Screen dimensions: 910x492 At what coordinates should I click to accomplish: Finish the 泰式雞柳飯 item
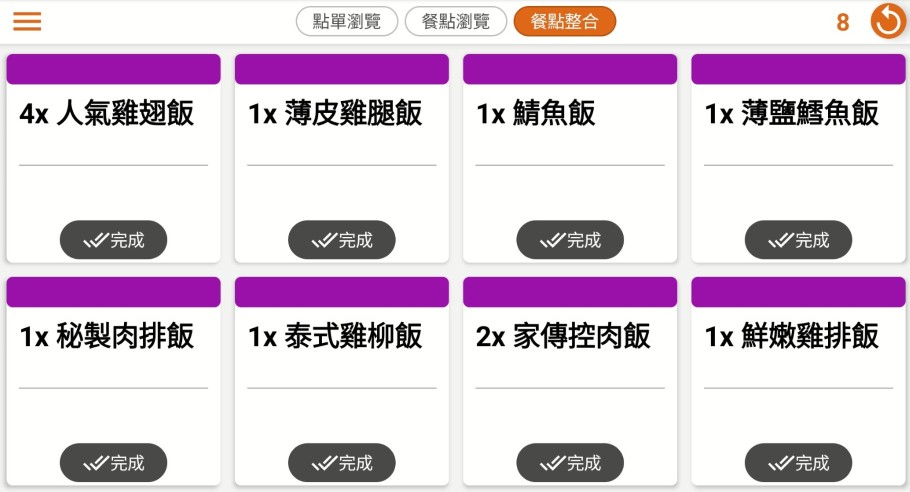pos(342,463)
